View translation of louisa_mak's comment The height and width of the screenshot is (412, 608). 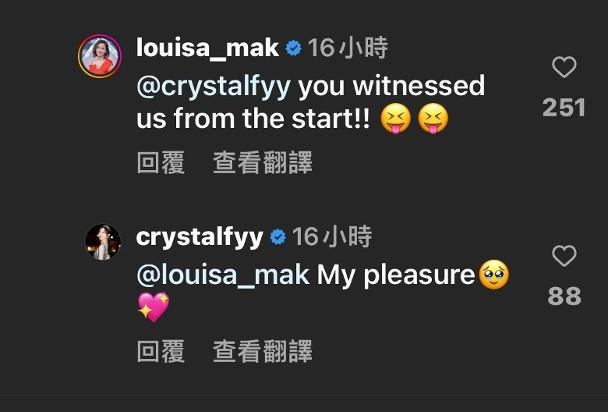(x=262, y=163)
